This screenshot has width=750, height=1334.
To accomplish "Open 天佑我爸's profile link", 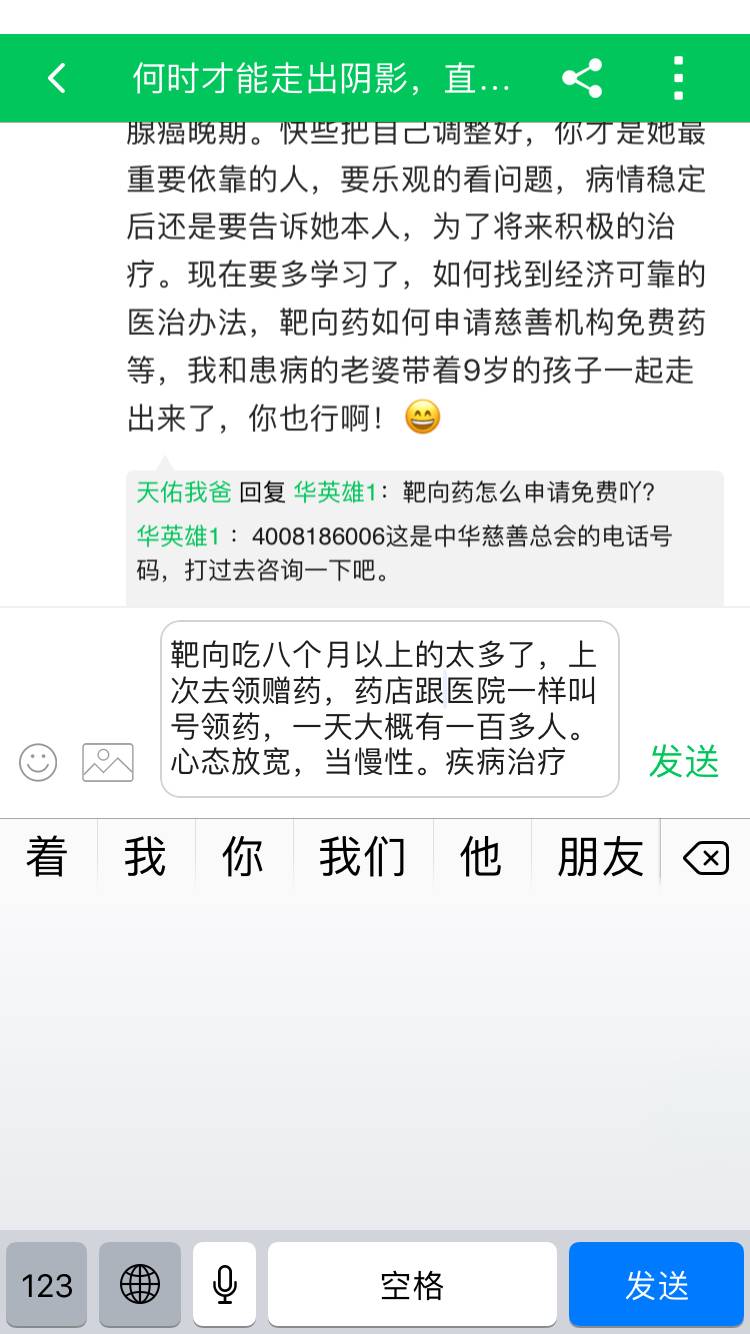I will point(184,492).
